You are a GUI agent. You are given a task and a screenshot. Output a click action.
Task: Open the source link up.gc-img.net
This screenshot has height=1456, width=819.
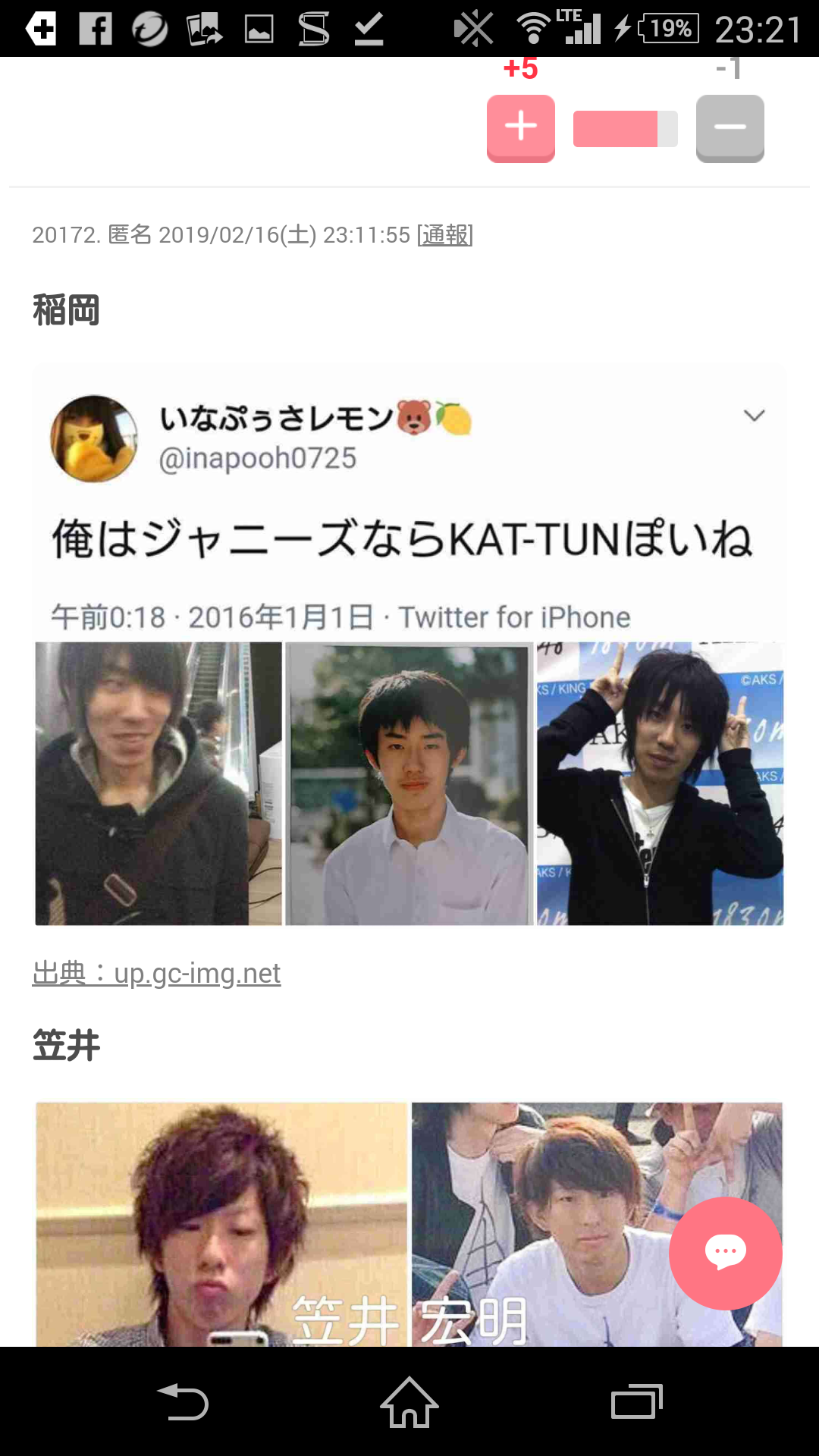pos(156,973)
